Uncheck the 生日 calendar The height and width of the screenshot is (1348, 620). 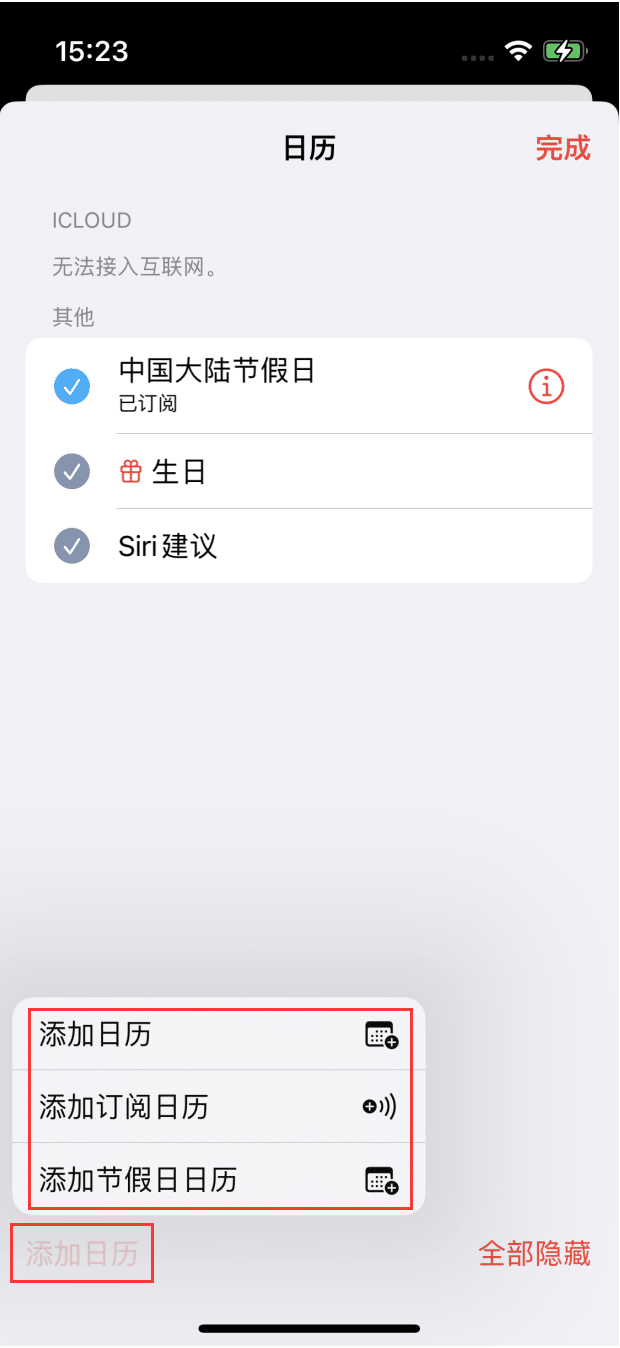point(72,471)
